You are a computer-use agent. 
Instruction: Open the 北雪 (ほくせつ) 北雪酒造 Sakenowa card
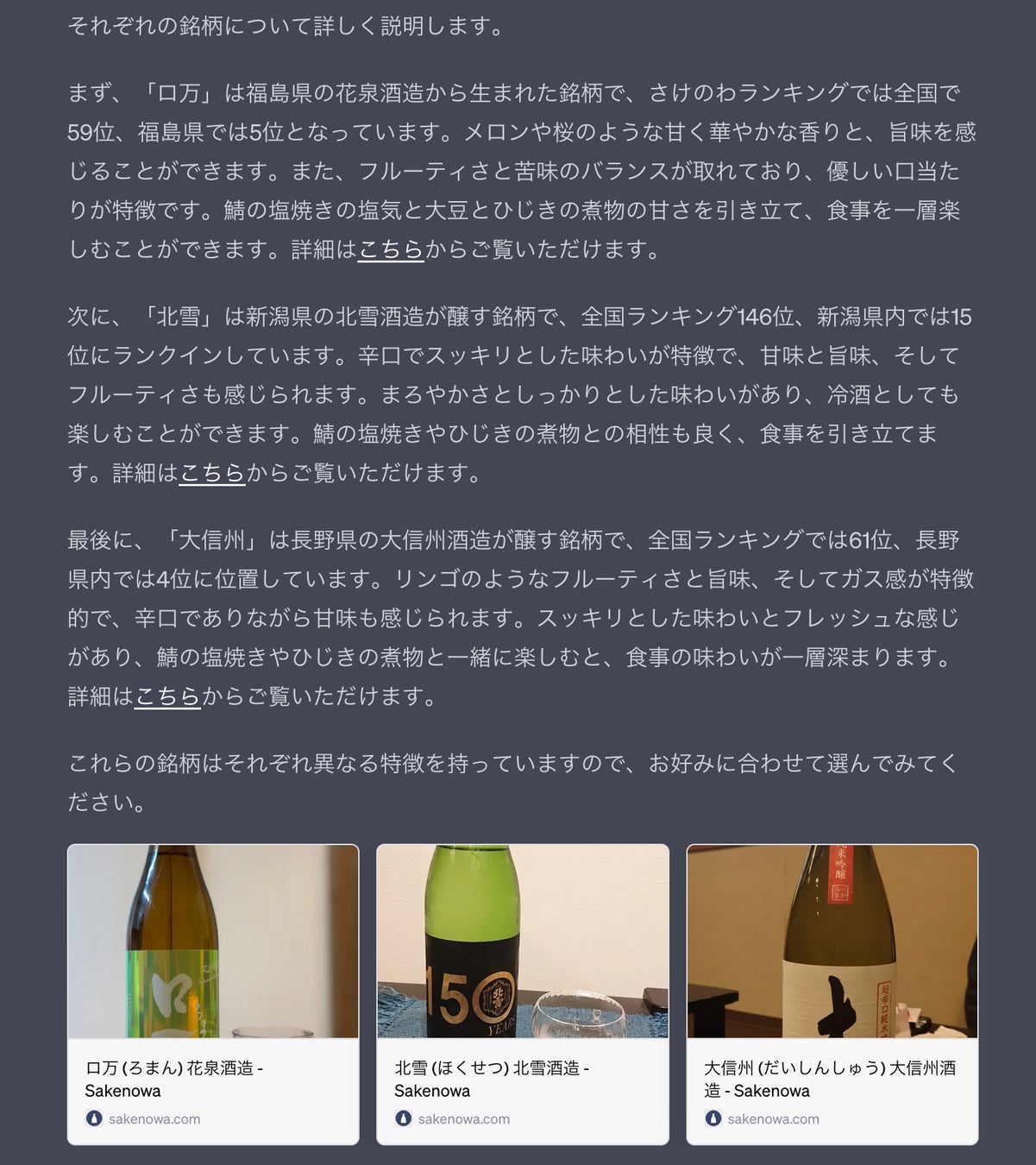pos(522,993)
